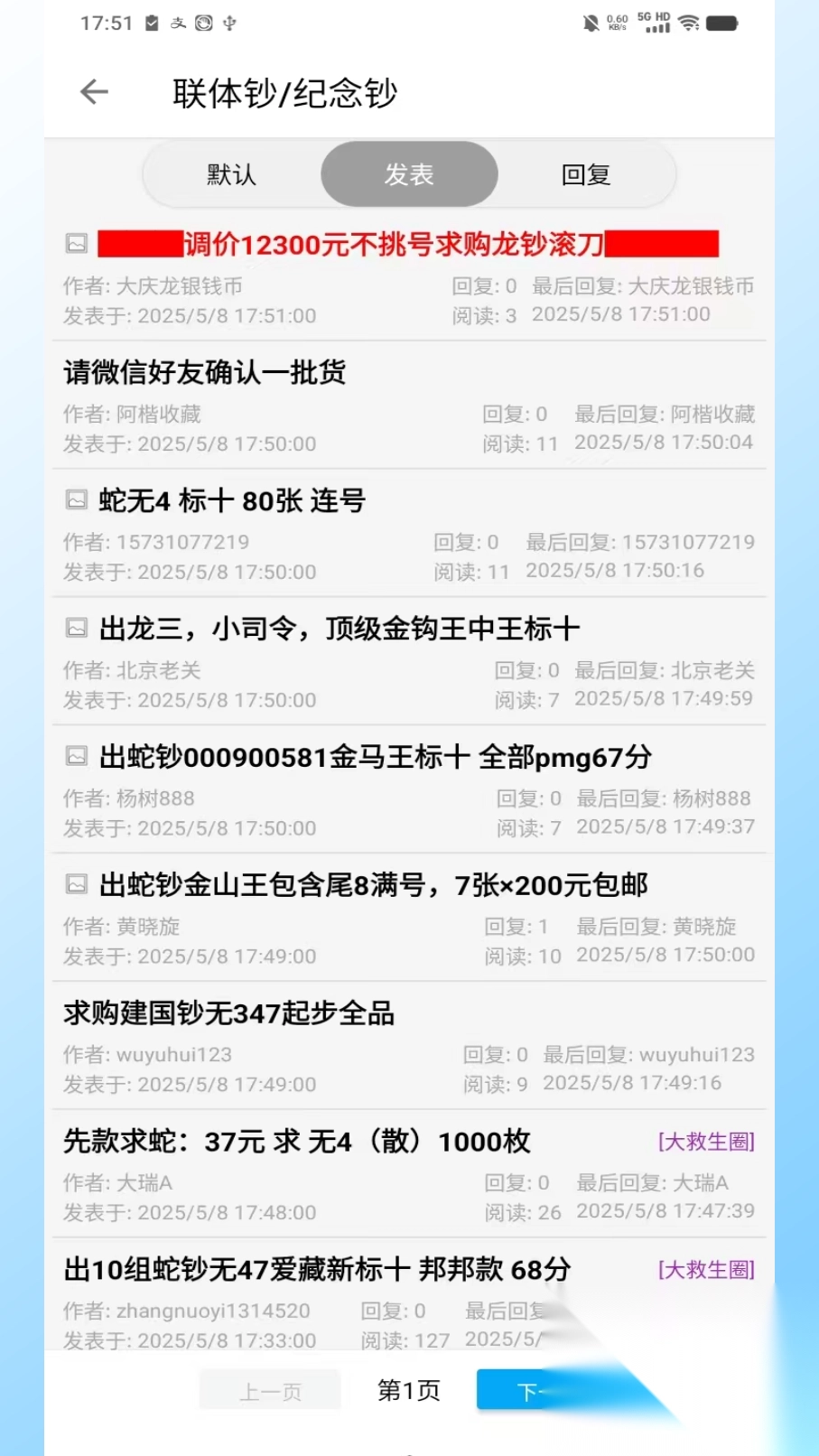The image size is (819, 1456).
Task: Select the 发表 sort tab
Action: coord(409,174)
